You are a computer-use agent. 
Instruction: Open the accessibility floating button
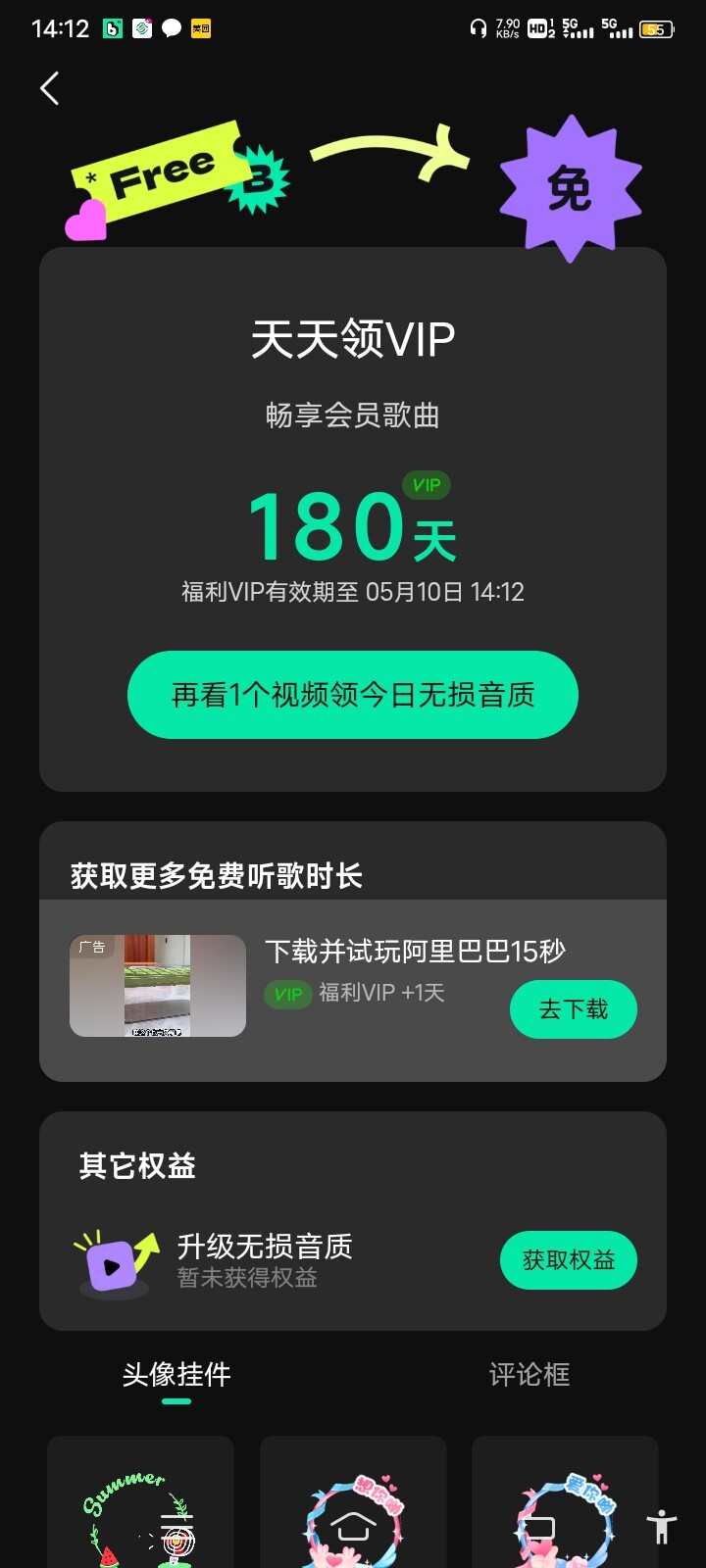(663, 1526)
